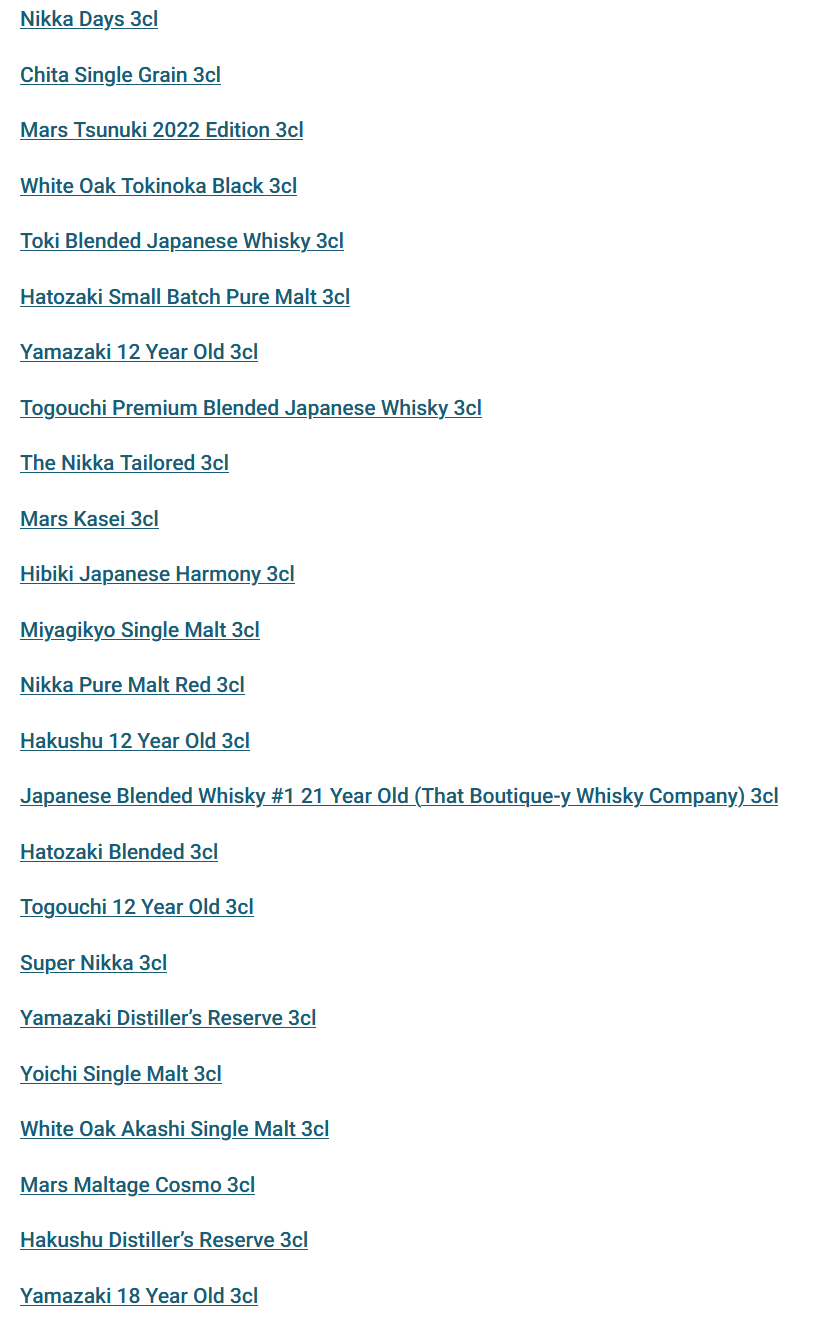Tap Hibiki Japanese Harmony 3cl
Image resolution: width=824 pixels, height=1330 pixels.
[x=157, y=574]
